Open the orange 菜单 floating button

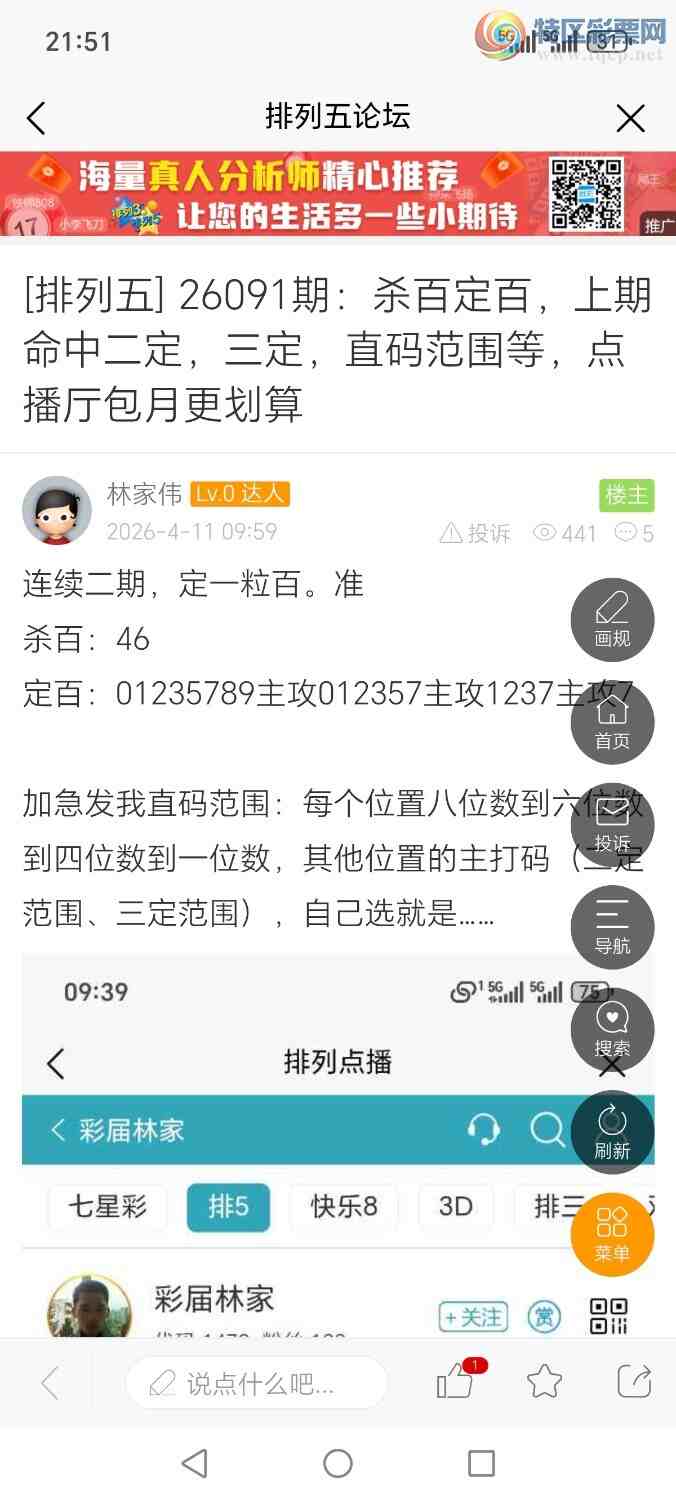[x=612, y=1235]
